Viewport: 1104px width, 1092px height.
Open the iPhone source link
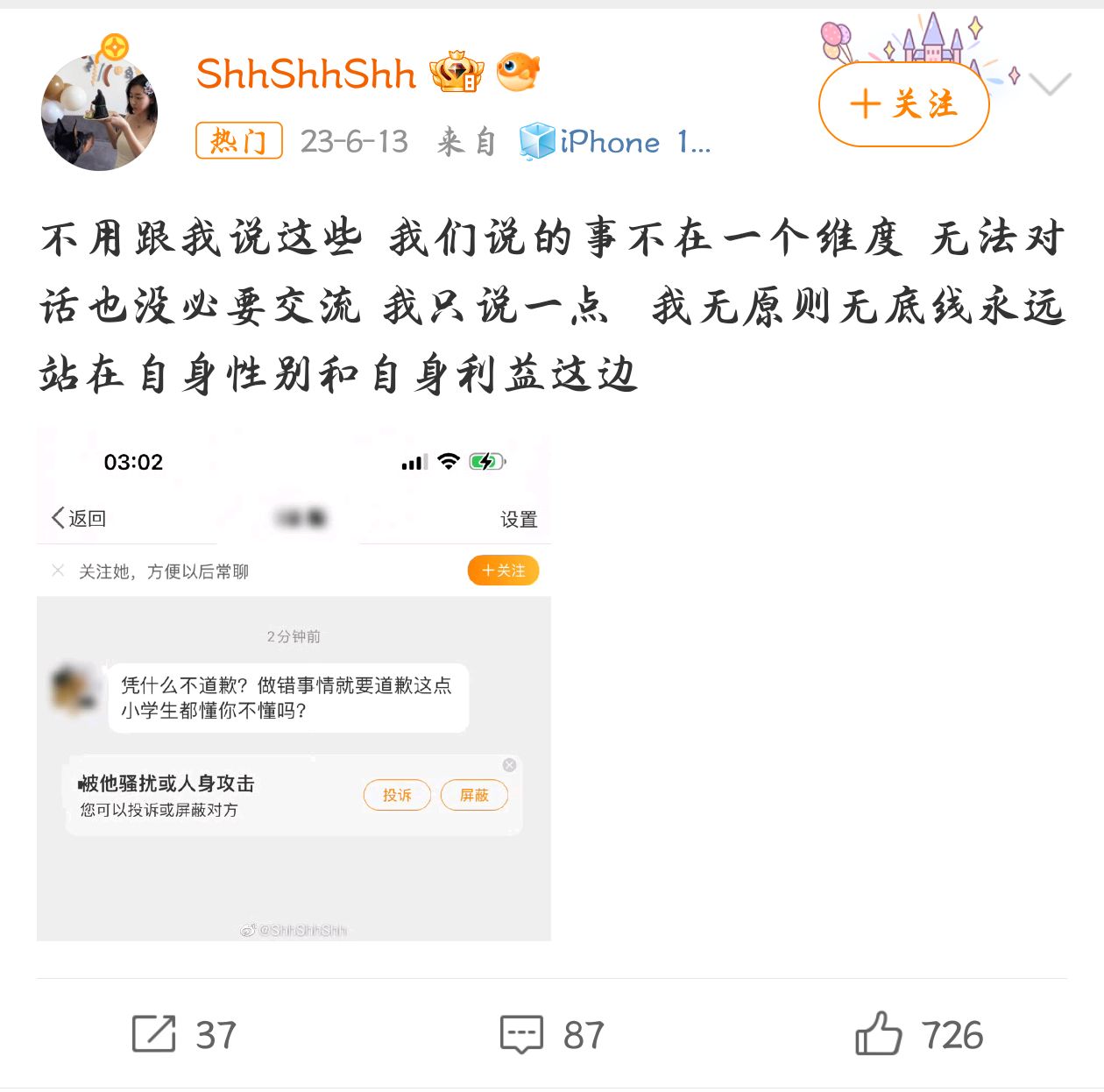pos(615,141)
